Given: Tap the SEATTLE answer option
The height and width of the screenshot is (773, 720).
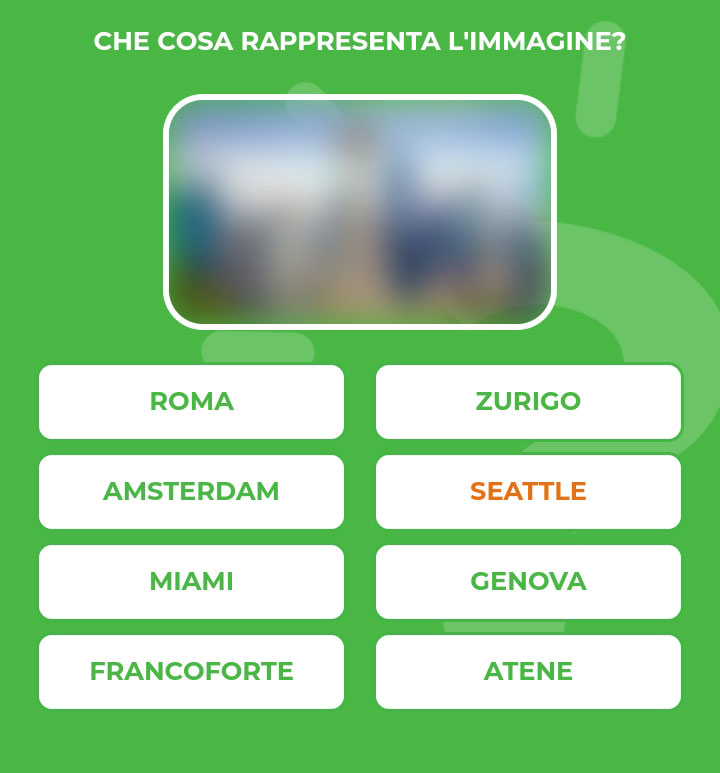Looking at the screenshot, I should point(528,491).
